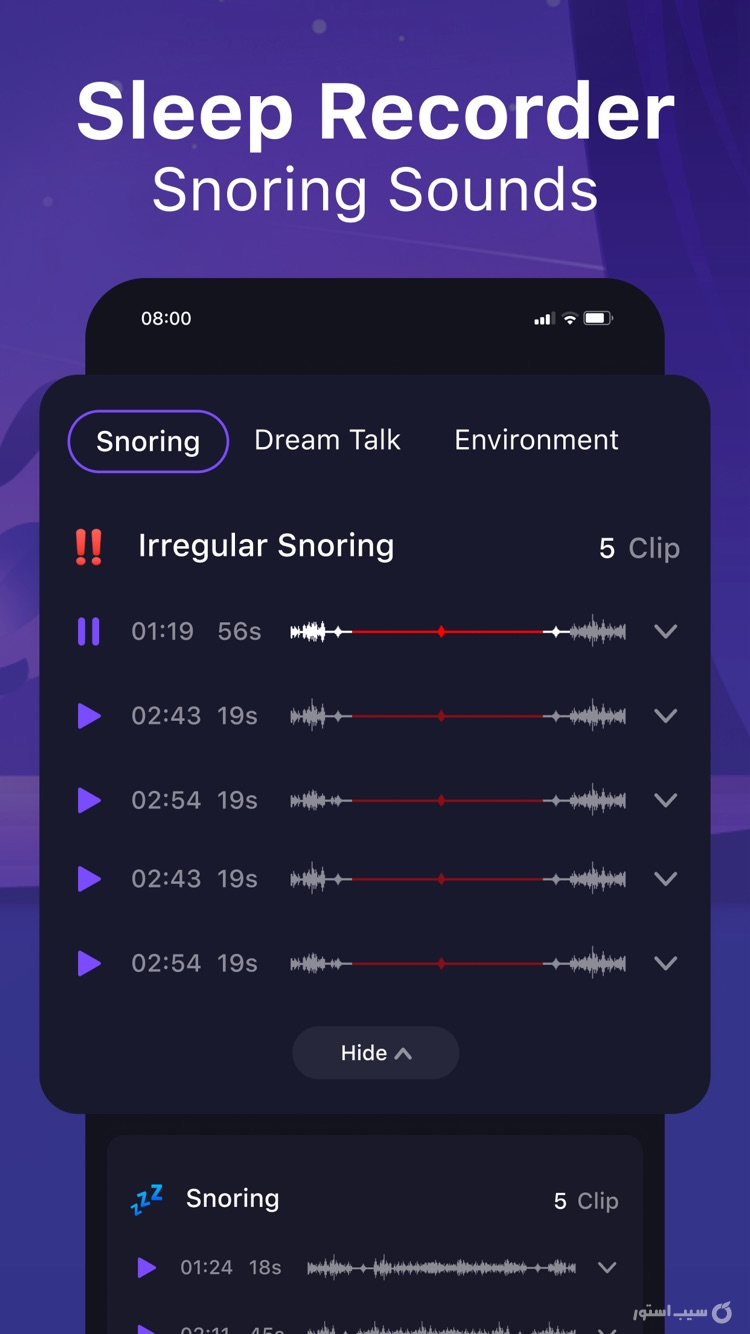Hide the Irregular Snoring clip list
This screenshot has width=750, height=1334.
coord(375,1052)
